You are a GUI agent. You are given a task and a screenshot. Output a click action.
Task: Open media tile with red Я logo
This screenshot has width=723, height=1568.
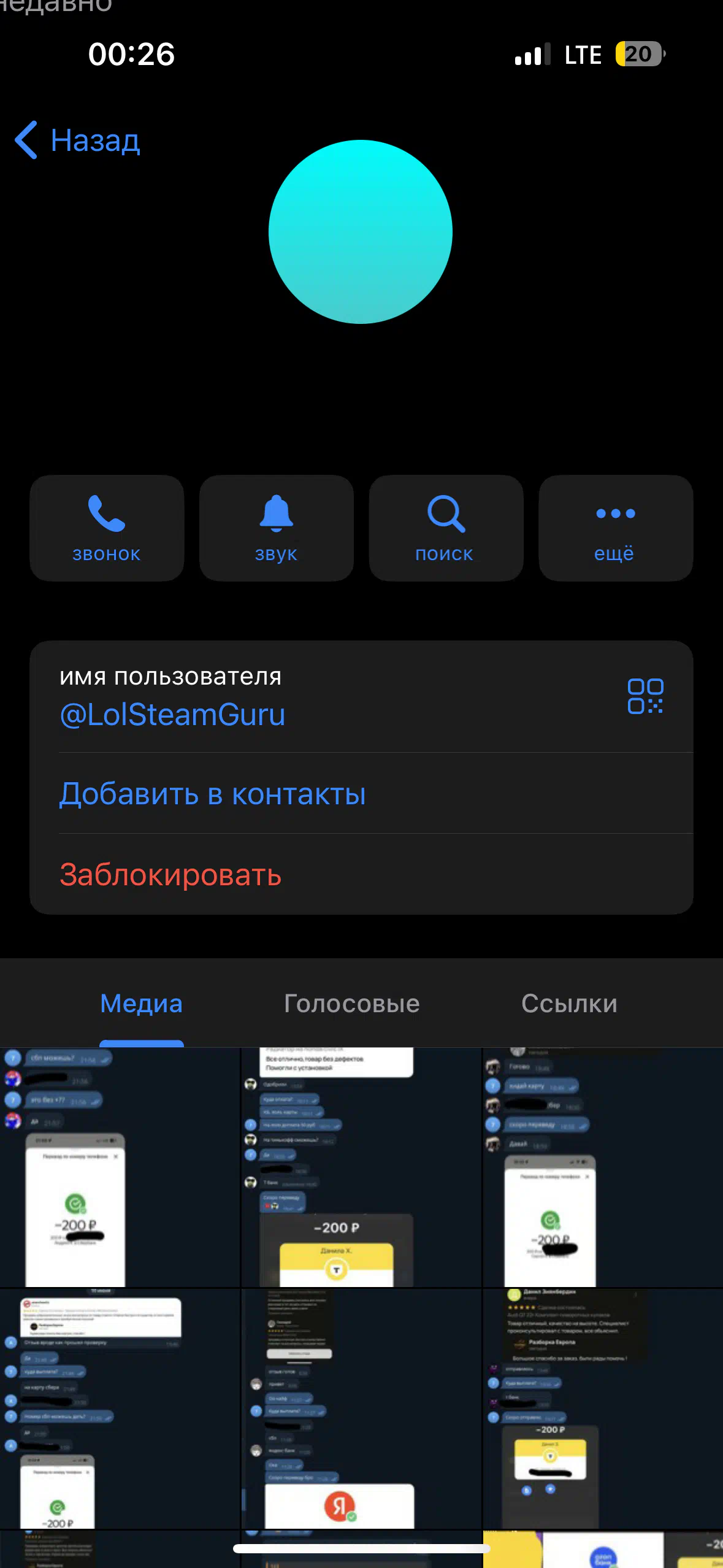(361, 1409)
